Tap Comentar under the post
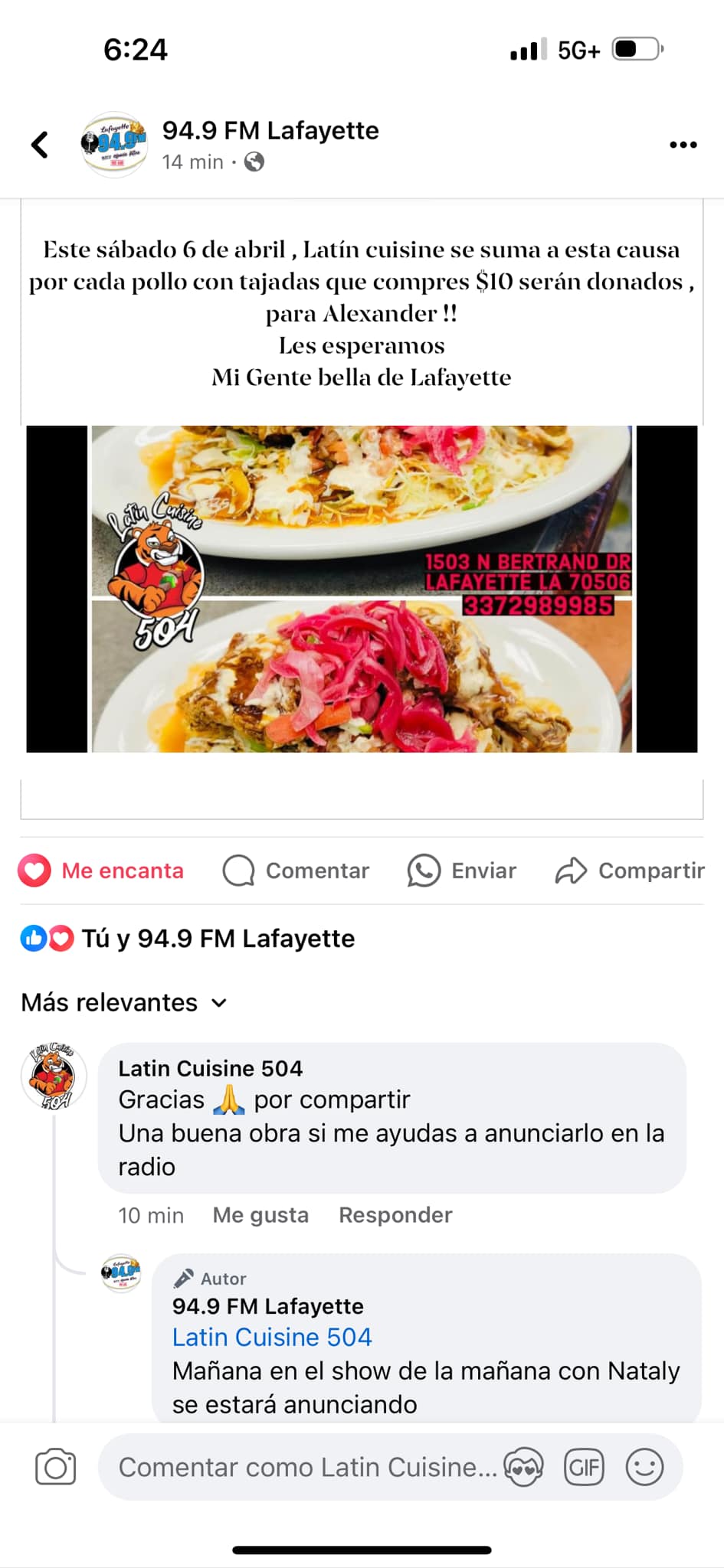 tap(296, 871)
